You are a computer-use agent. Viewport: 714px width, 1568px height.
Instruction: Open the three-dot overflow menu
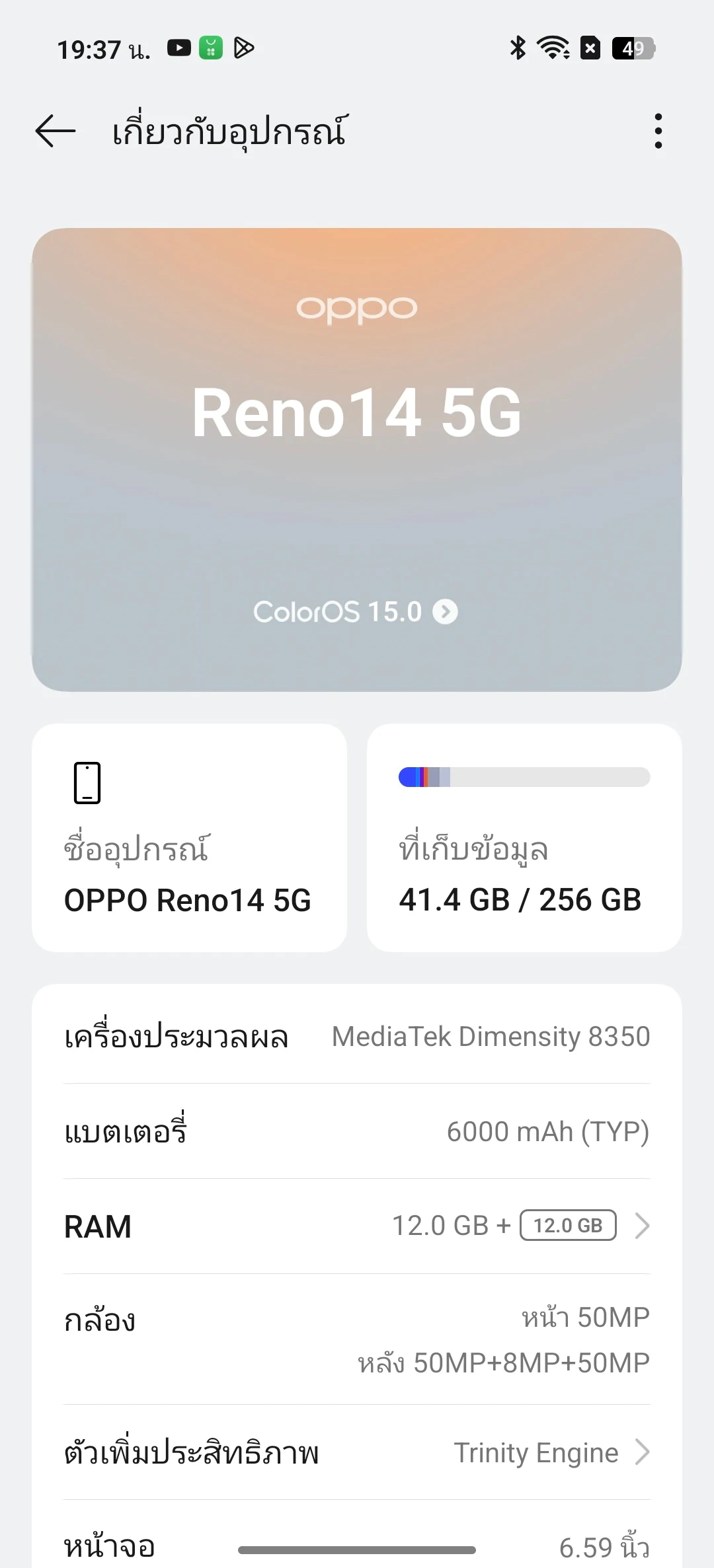(658, 131)
